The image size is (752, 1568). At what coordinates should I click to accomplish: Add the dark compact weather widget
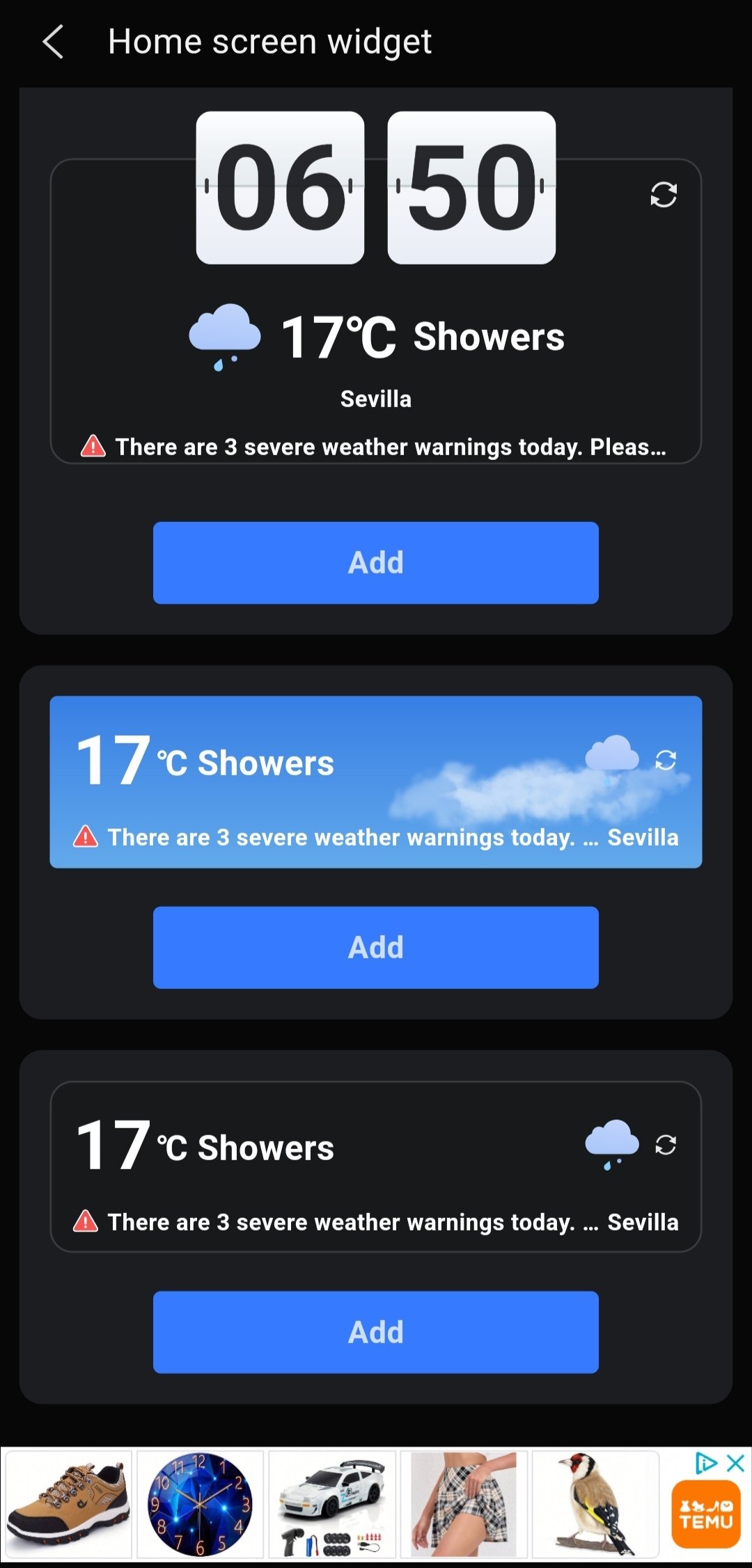(375, 1332)
